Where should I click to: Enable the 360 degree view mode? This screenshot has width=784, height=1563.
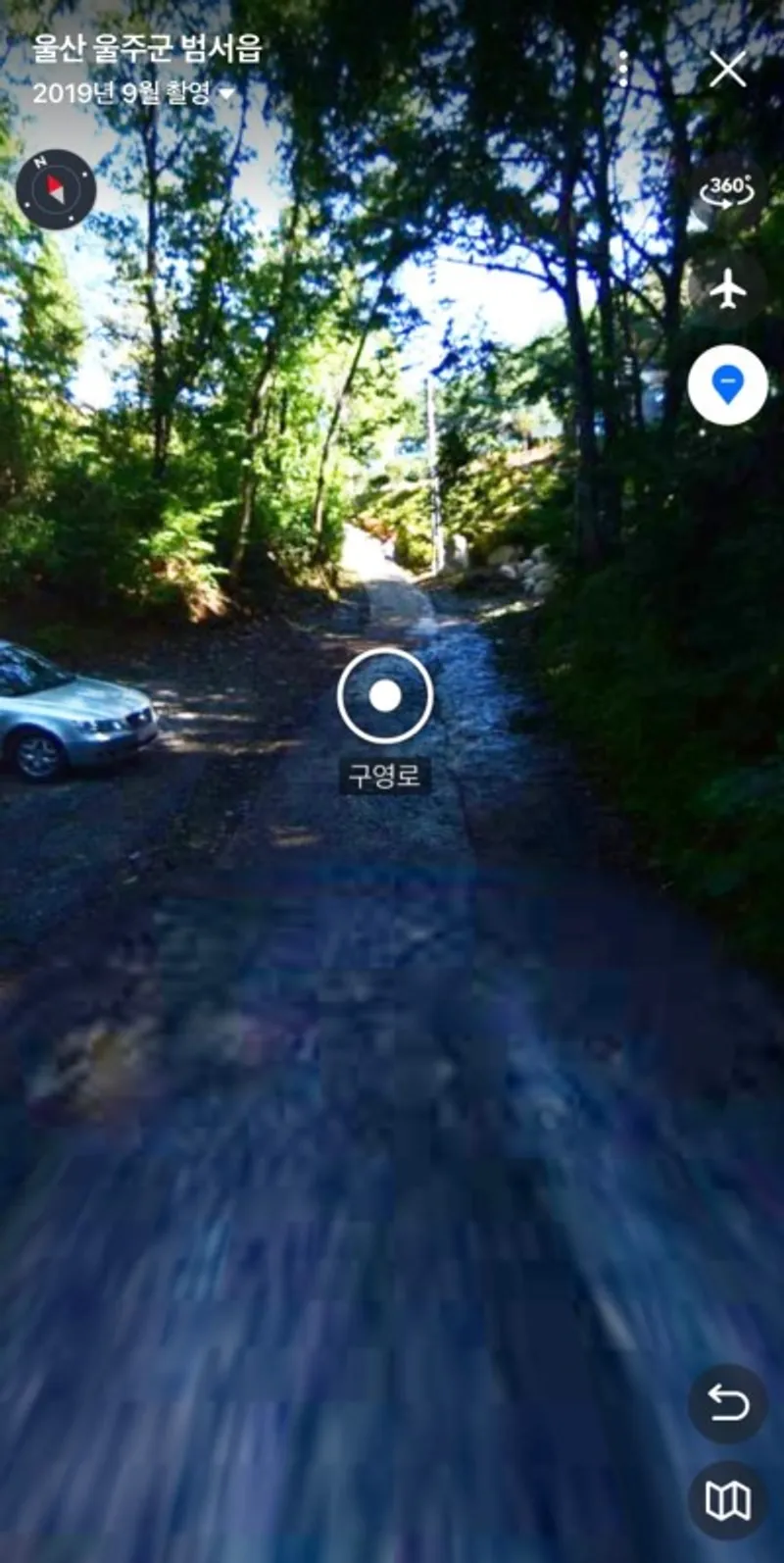pos(727,191)
